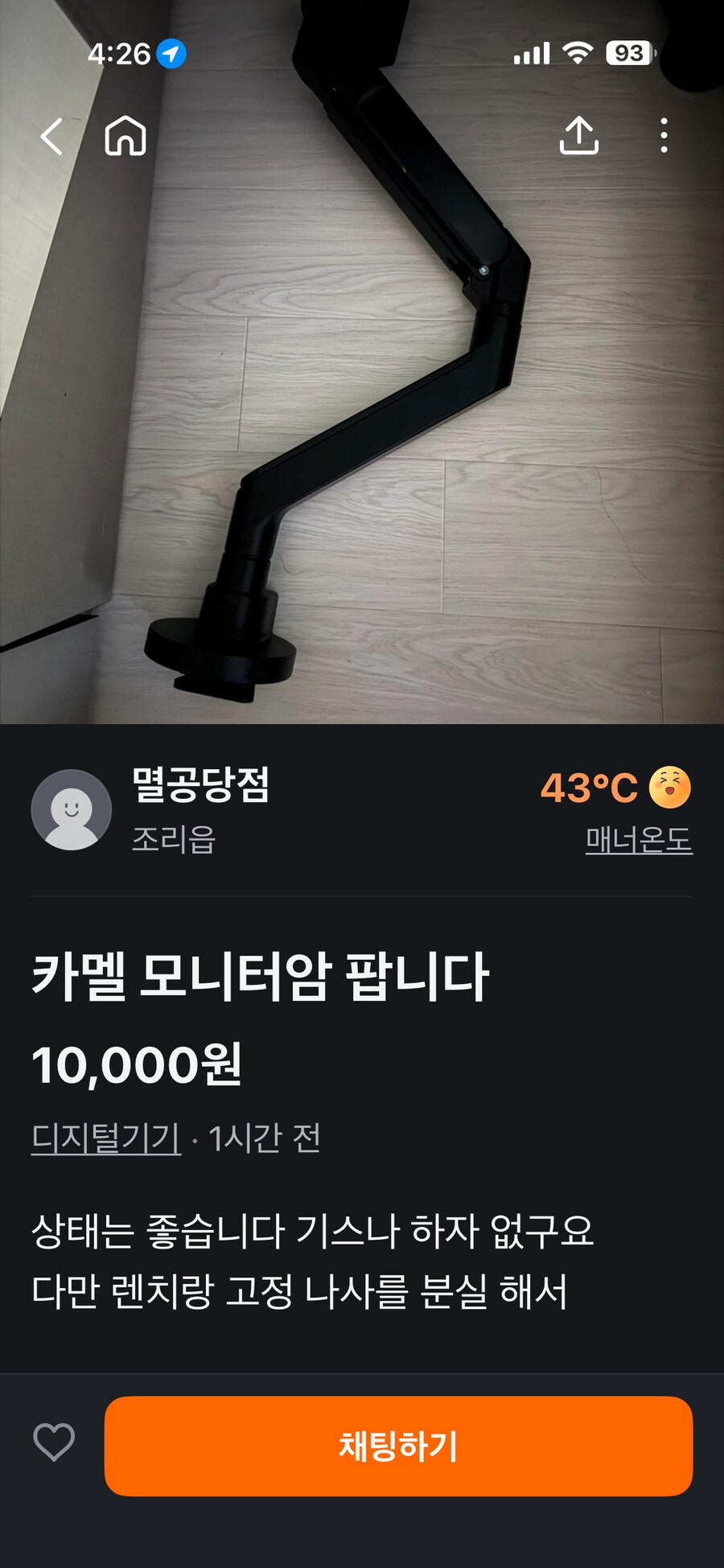Tap the seller's profile picture

72,809
